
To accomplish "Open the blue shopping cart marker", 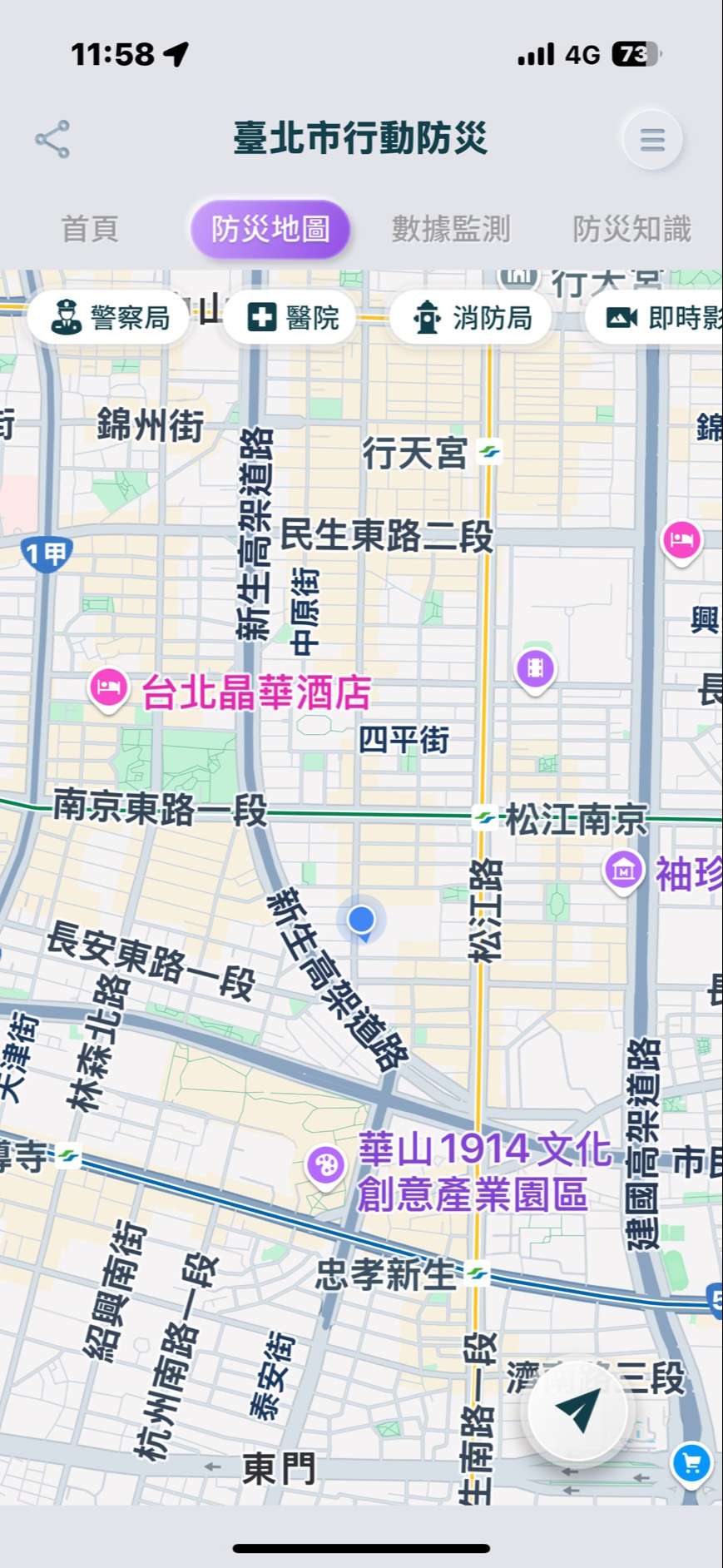I will (x=691, y=1462).
